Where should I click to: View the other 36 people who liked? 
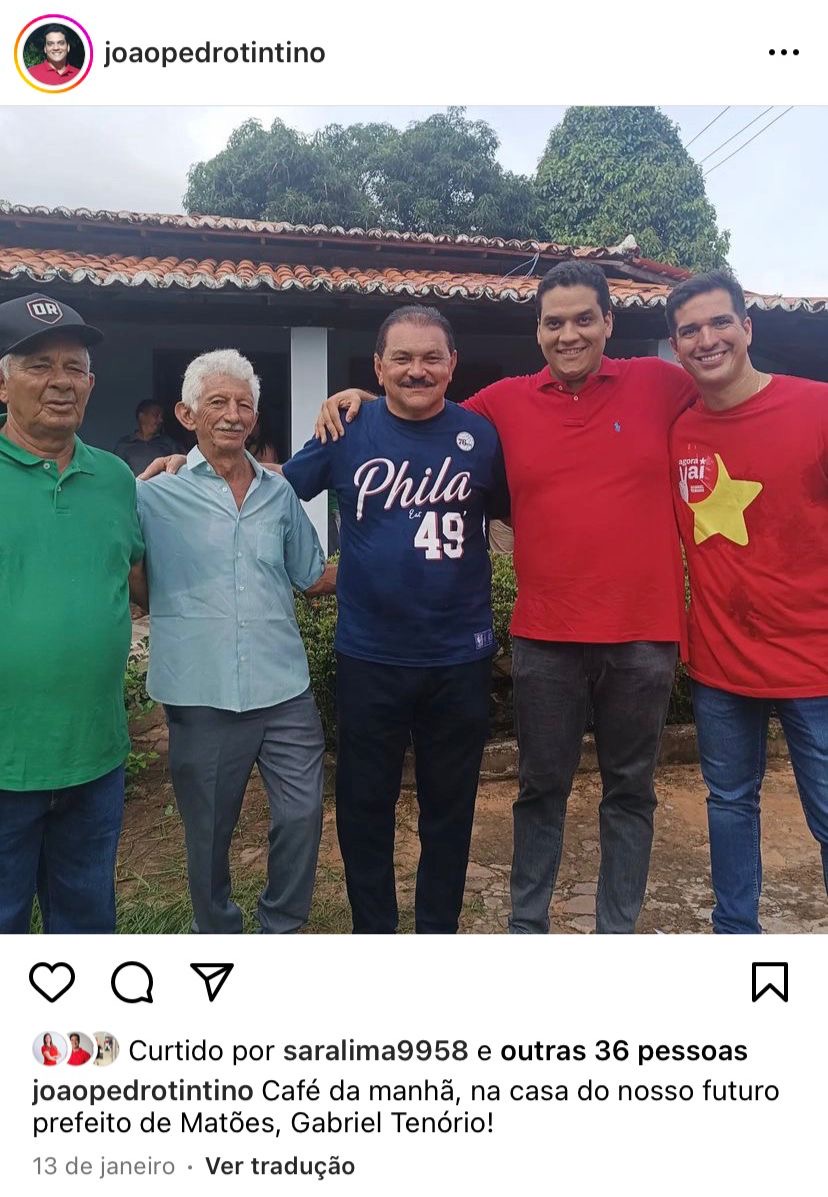[623, 1051]
